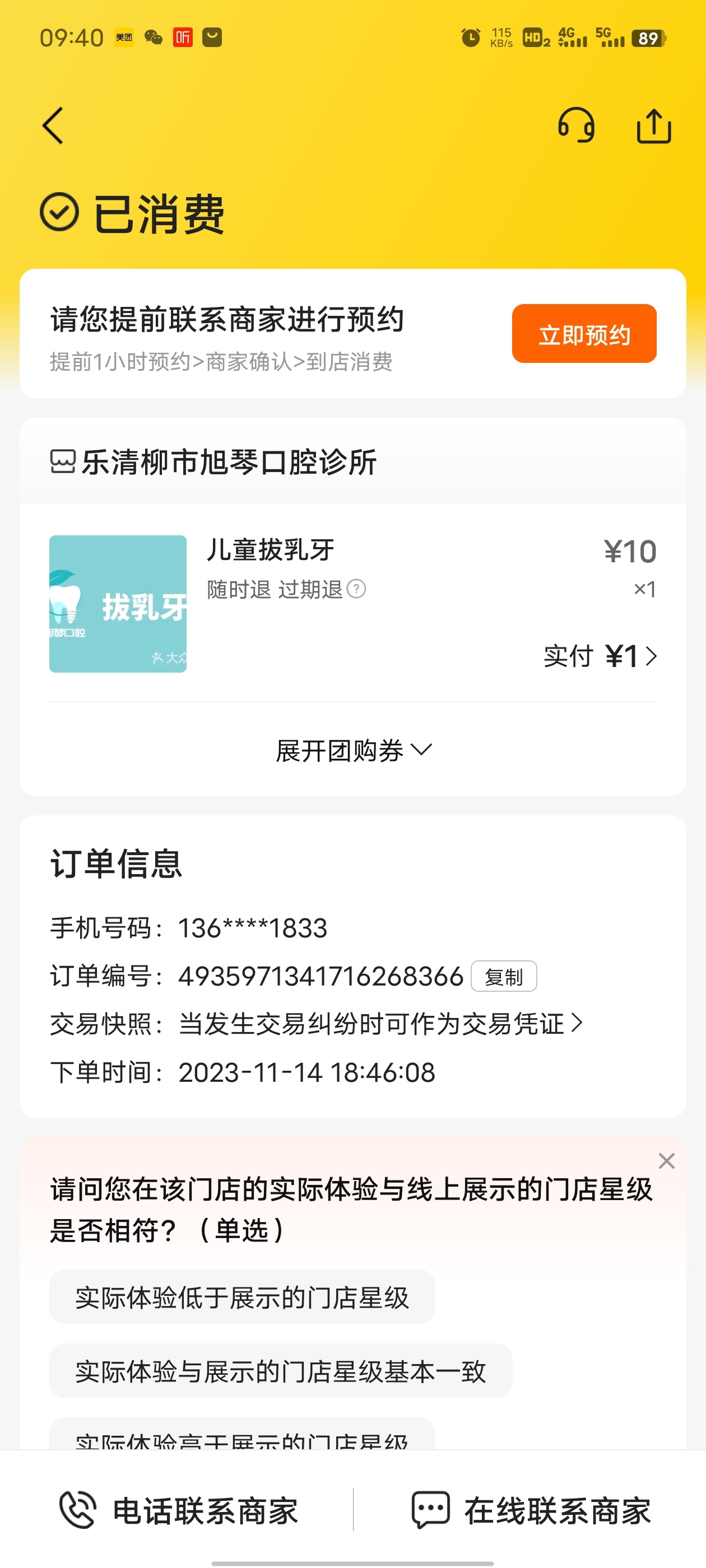706x1568 pixels.
Task: Expand 展开团购券 vouchers
Action: [x=352, y=750]
